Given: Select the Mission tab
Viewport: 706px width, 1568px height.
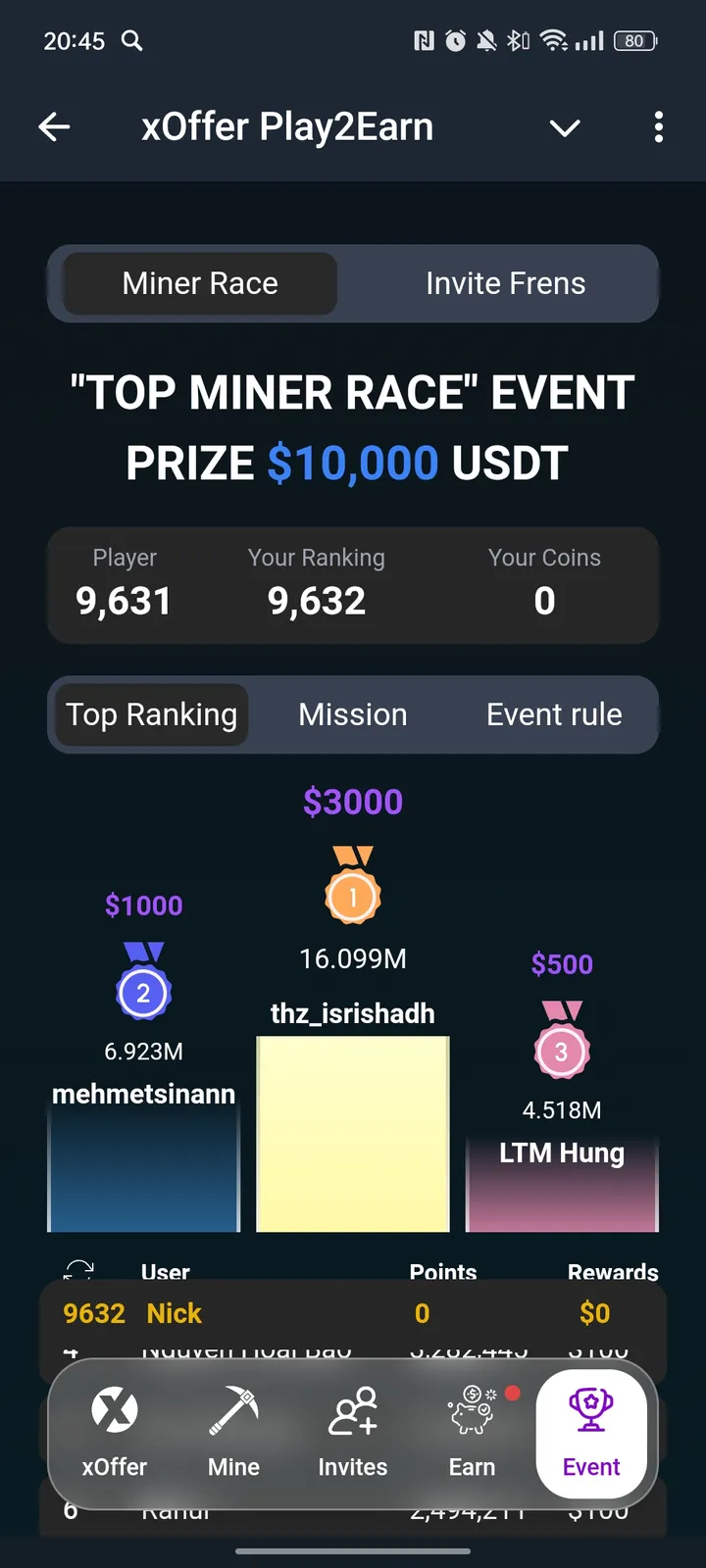Looking at the screenshot, I should (x=352, y=714).
